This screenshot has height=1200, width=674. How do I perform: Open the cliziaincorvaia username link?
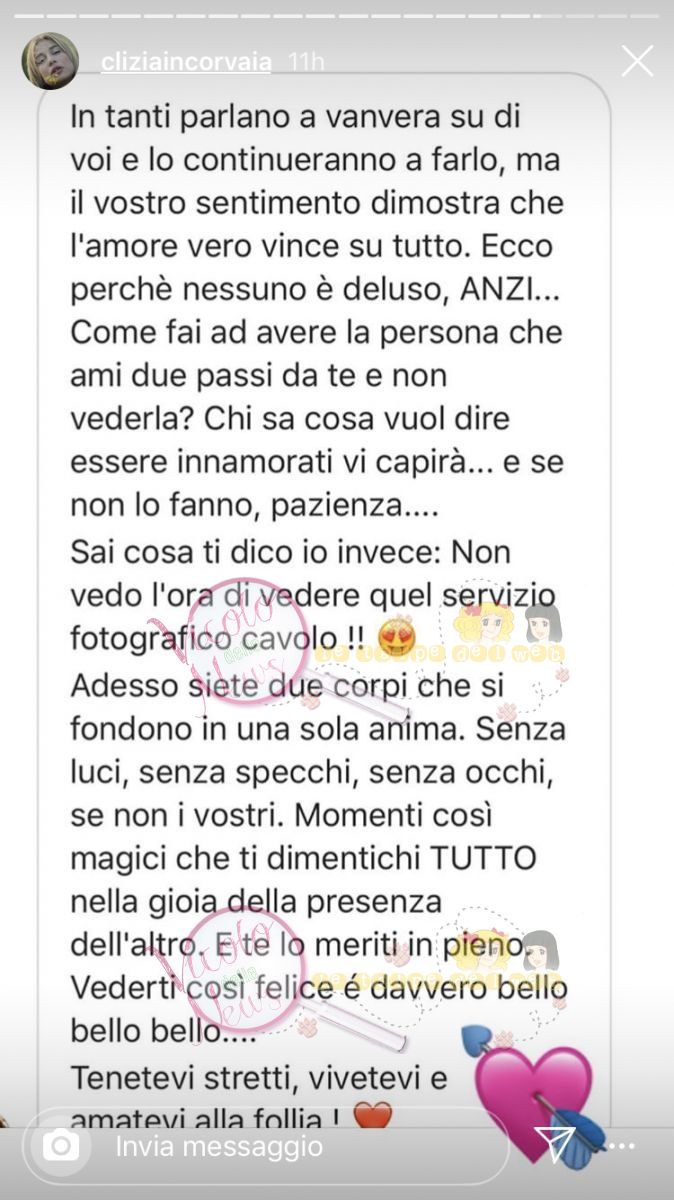(186, 62)
